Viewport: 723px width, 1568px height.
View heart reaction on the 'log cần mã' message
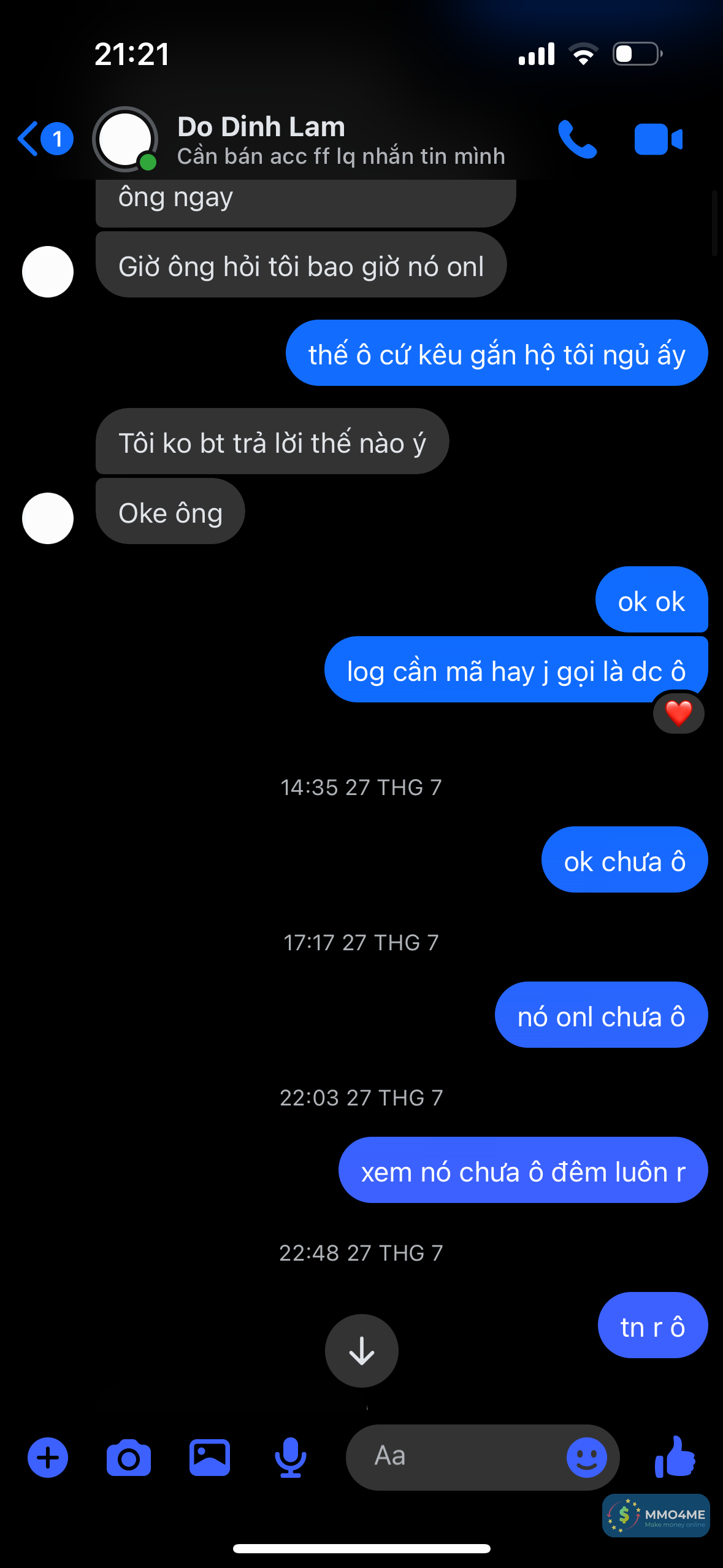678,713
